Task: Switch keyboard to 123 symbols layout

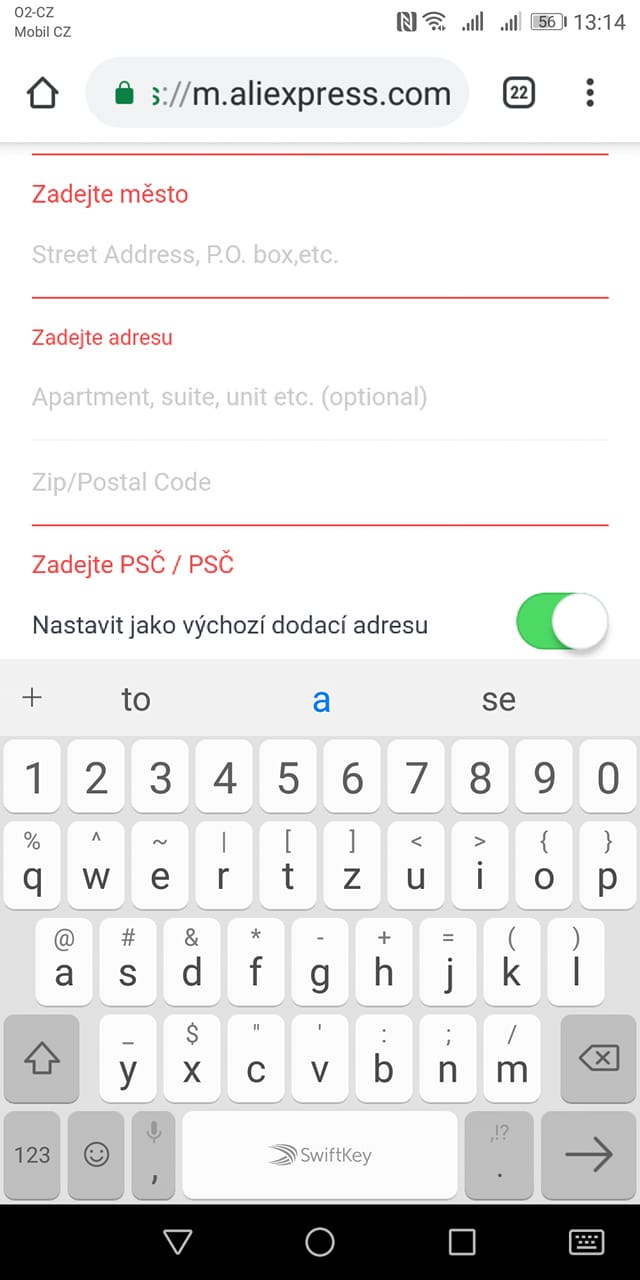Action: [32, 1155]
